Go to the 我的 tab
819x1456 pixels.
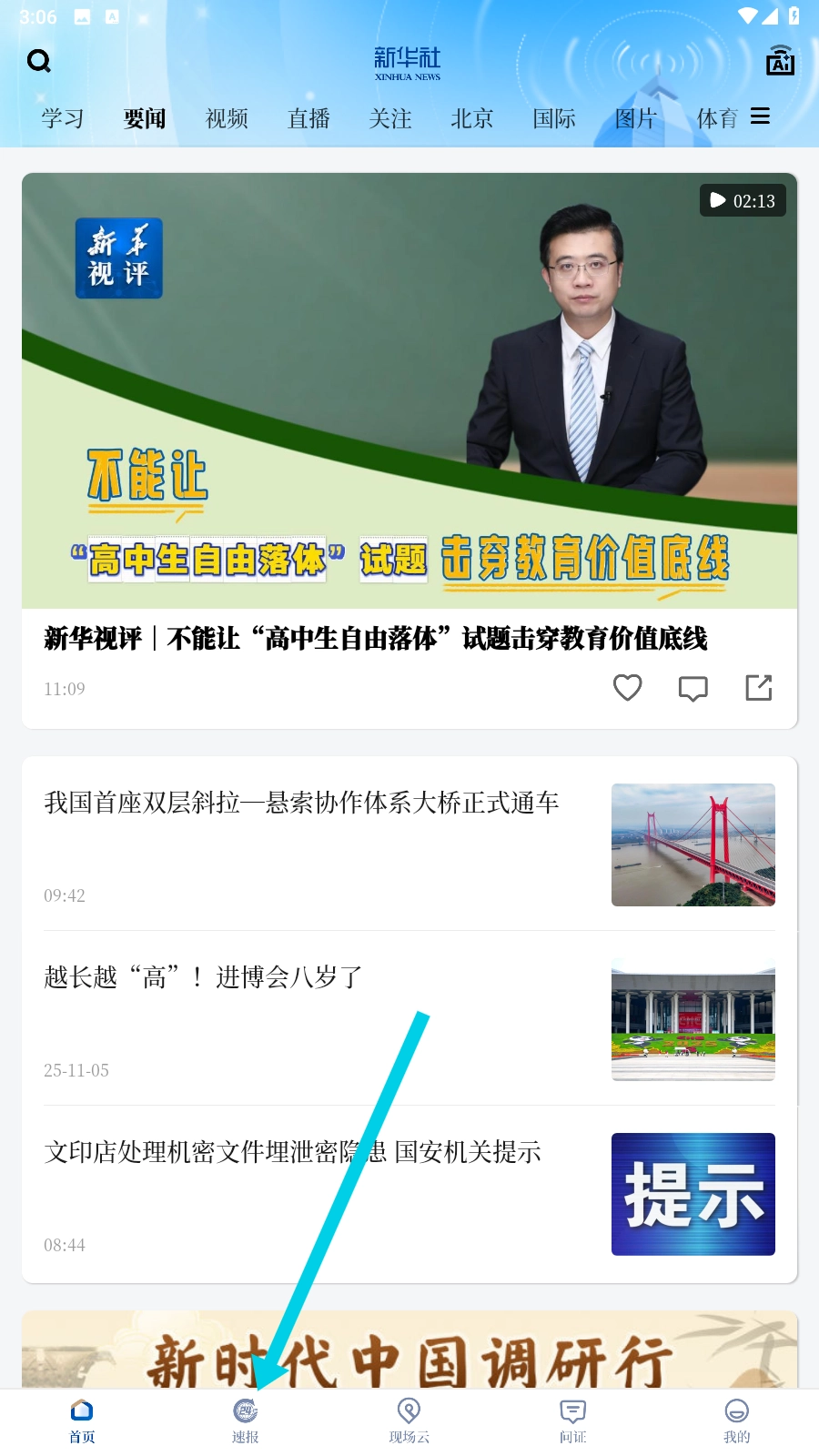[737, 1421]
